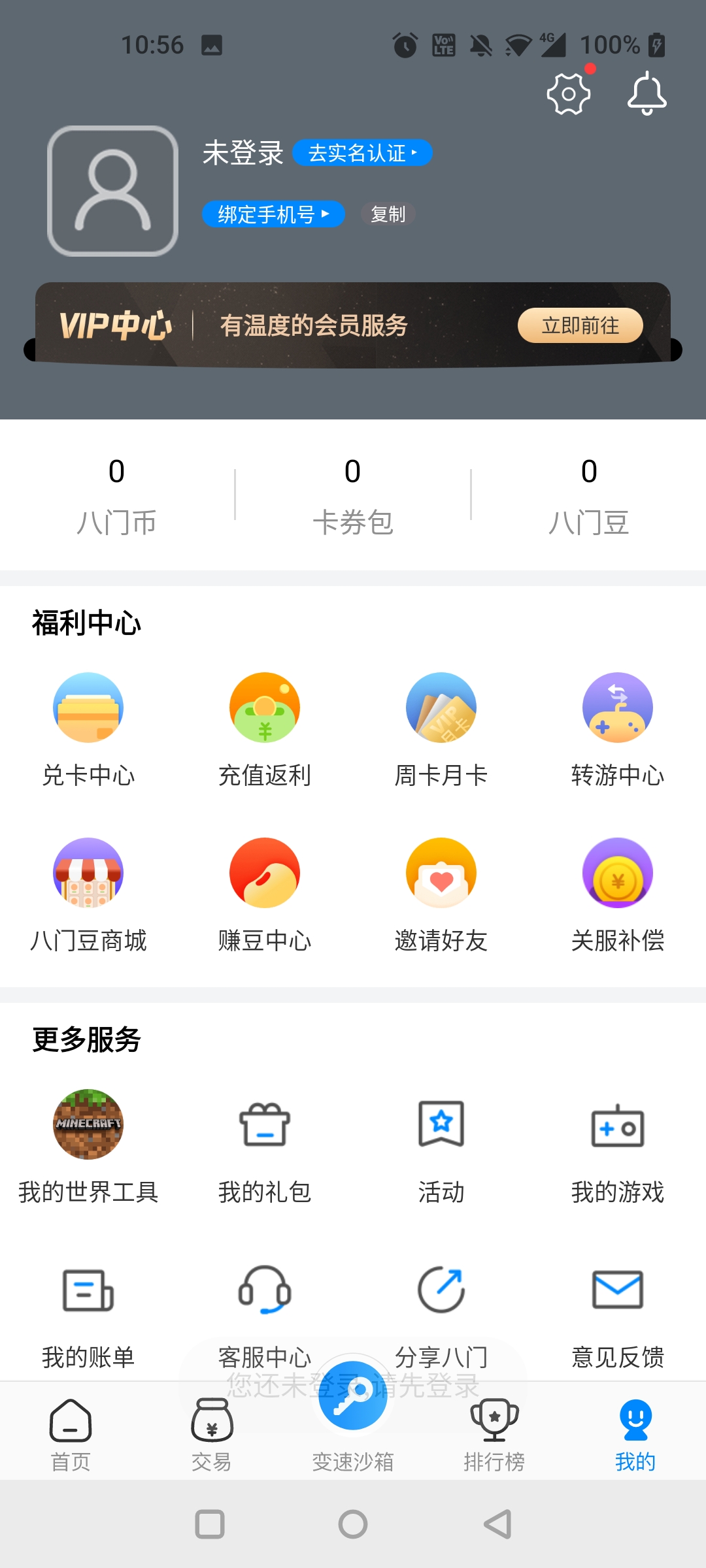This screenshot has width=706, height=1568.
Task: Open the 兑卡中心 card redemption icon
Action: point(88,708)
